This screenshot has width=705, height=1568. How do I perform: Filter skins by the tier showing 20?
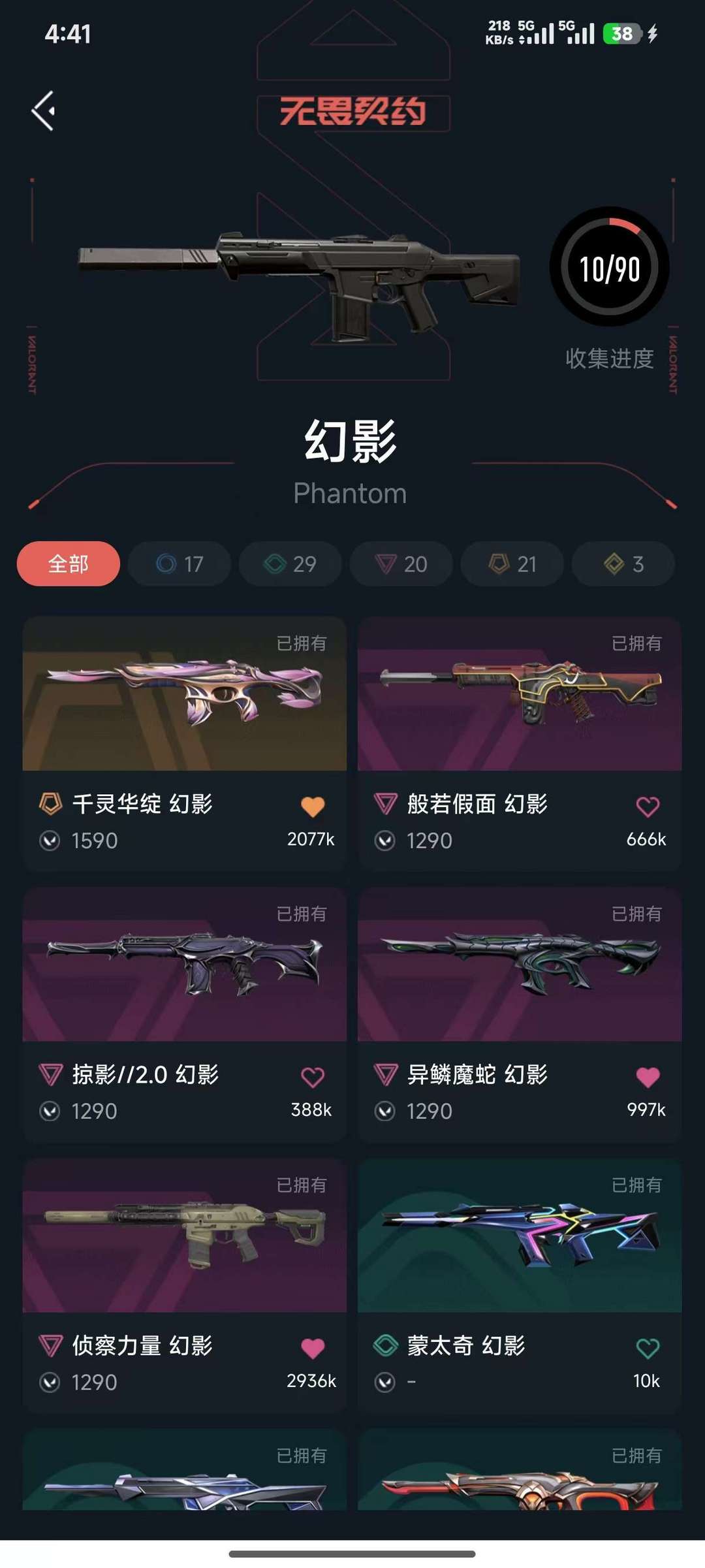pyautogui.click(x=401, y=564)
